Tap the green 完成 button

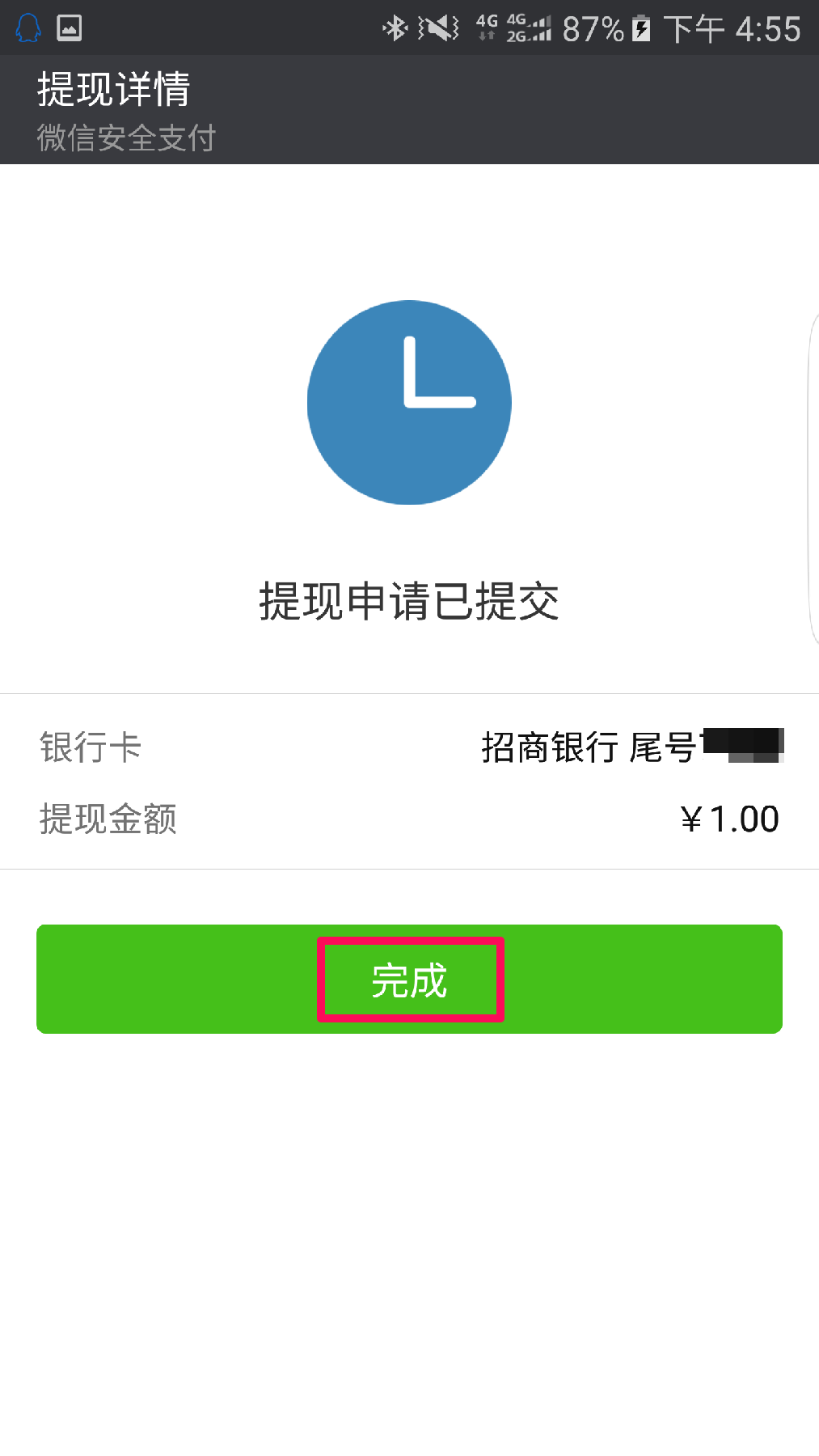coord(409,979)
